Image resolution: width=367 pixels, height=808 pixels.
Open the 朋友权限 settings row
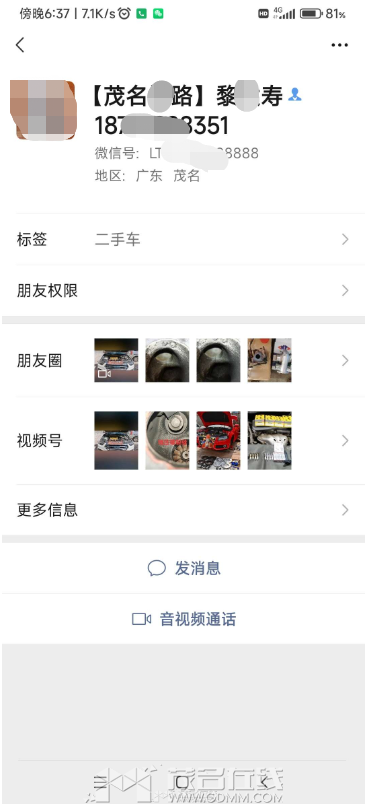click(184, 291)
